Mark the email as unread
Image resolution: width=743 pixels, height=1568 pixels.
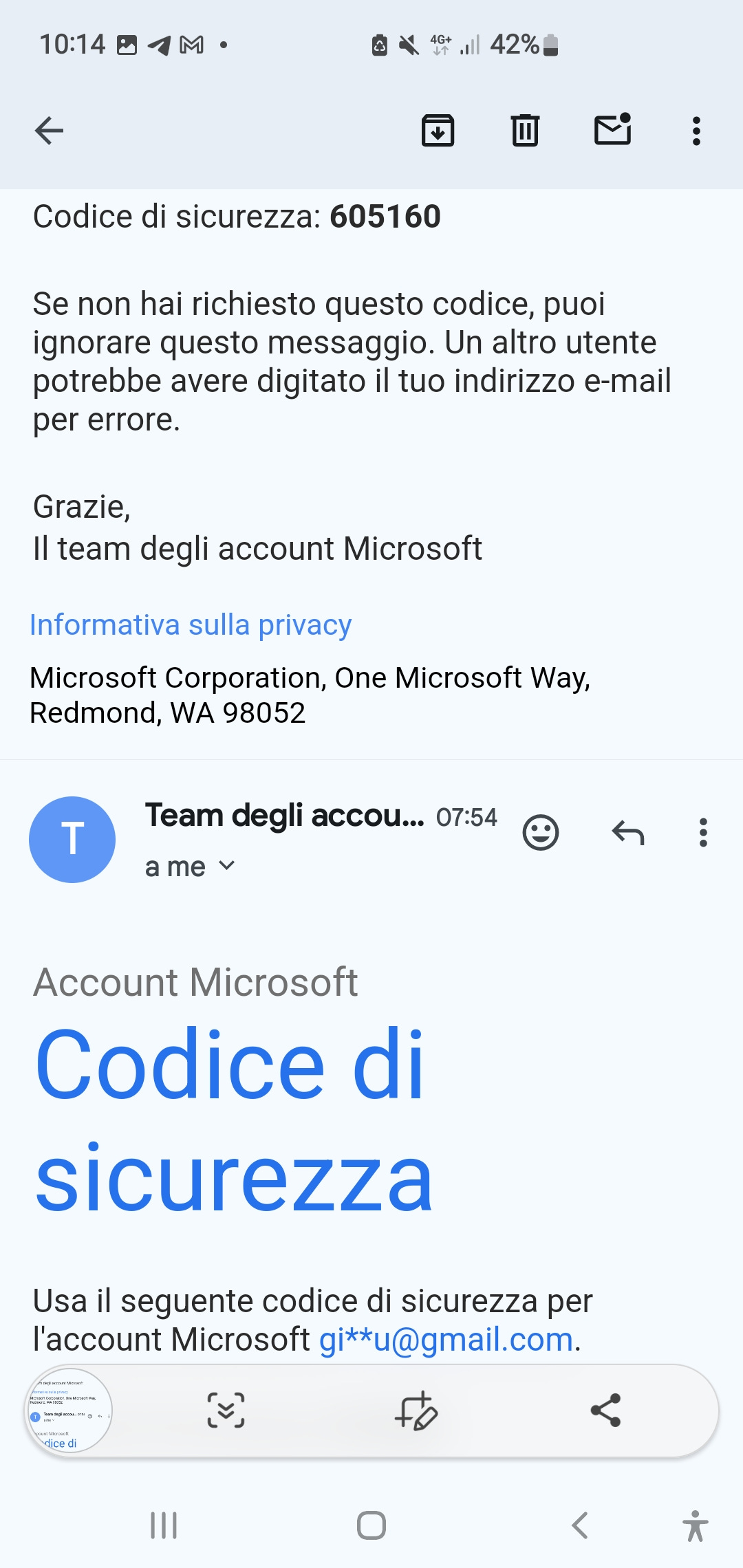click(613, 129)
